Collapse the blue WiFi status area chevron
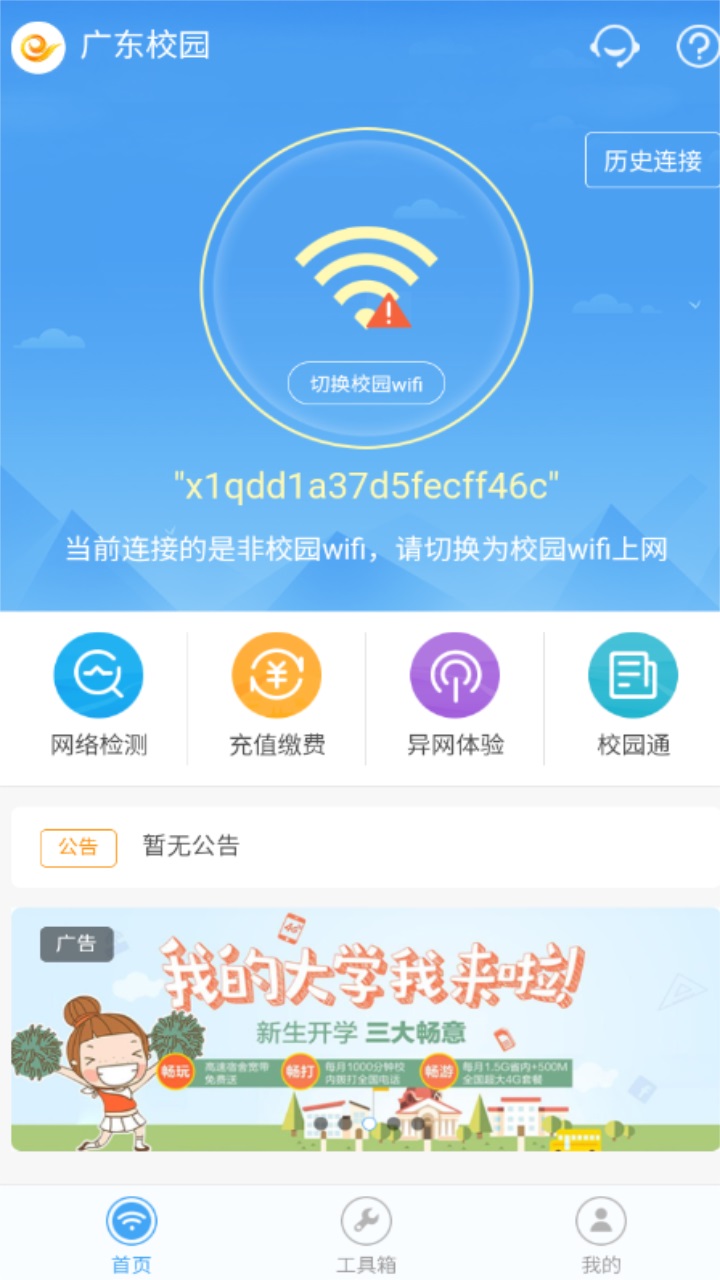 [x=694, y=305]
